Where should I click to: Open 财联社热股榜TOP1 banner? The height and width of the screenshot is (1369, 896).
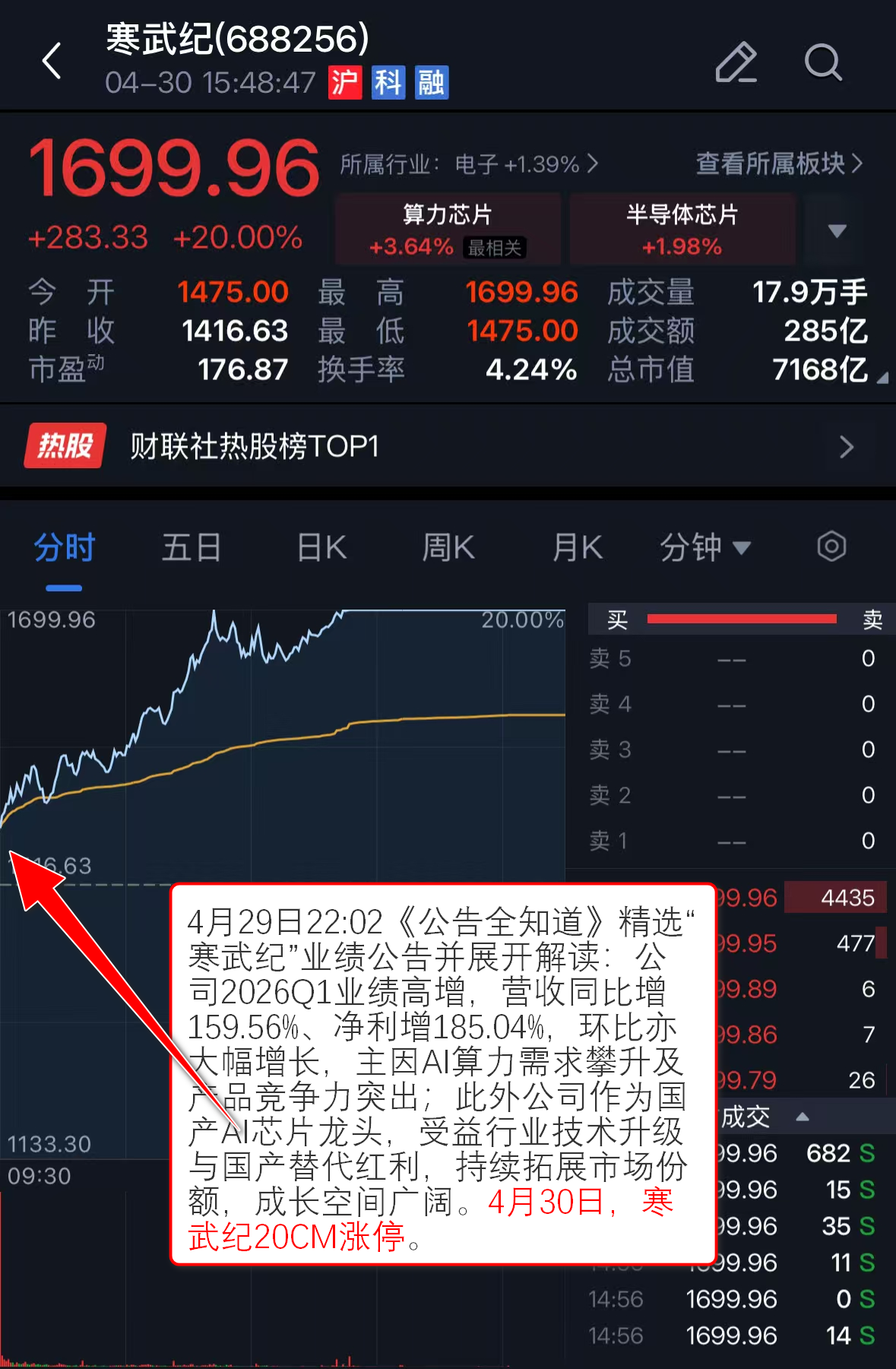click(448, 446)
